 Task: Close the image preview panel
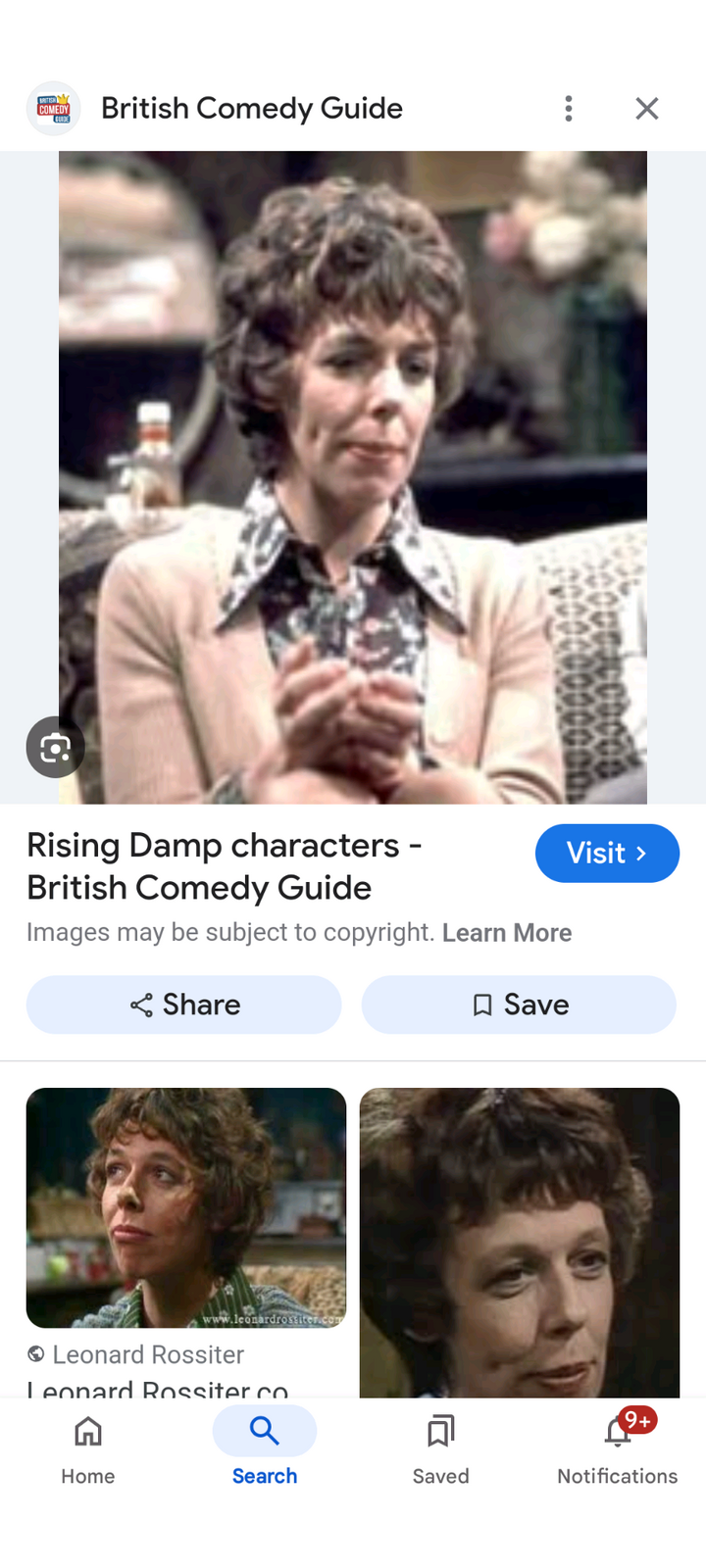pyautogui.click(x=647, y=109)
